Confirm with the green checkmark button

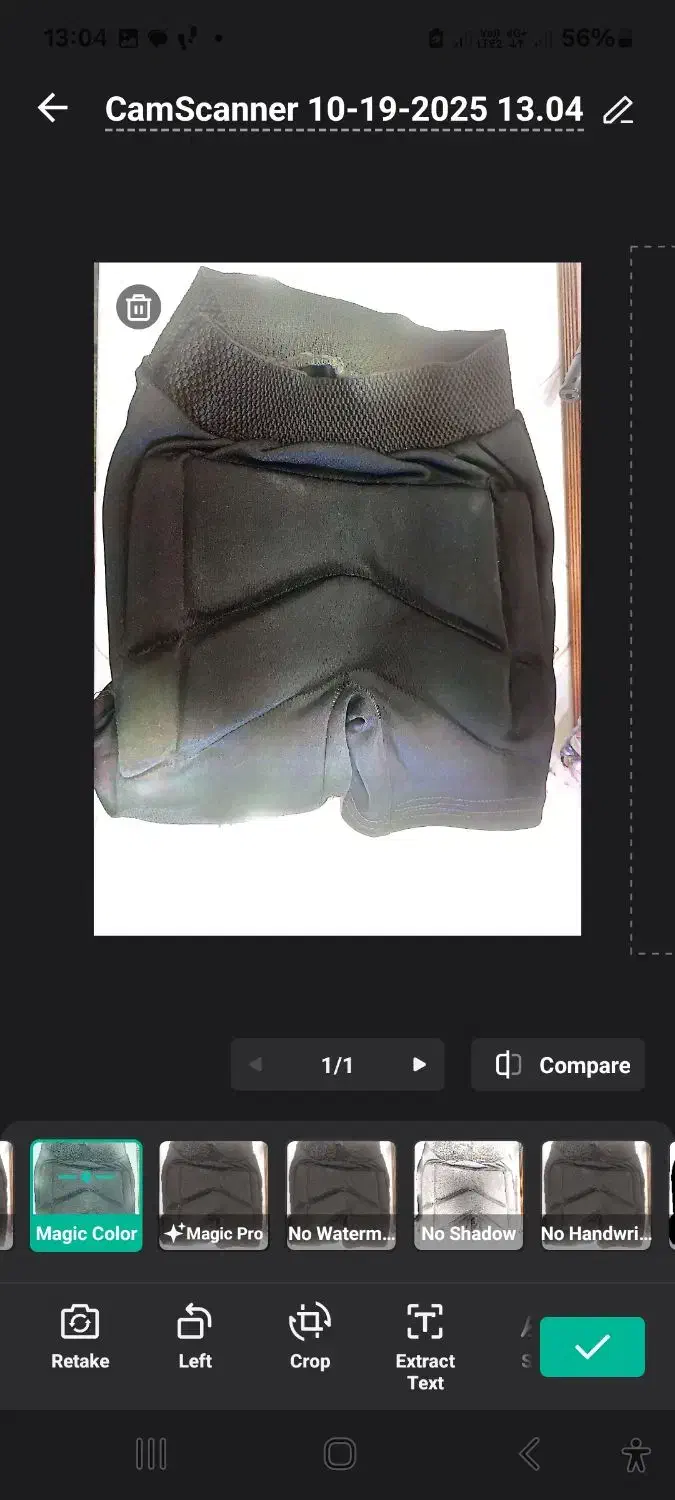pyautogui.click(x=592, y=1347)
